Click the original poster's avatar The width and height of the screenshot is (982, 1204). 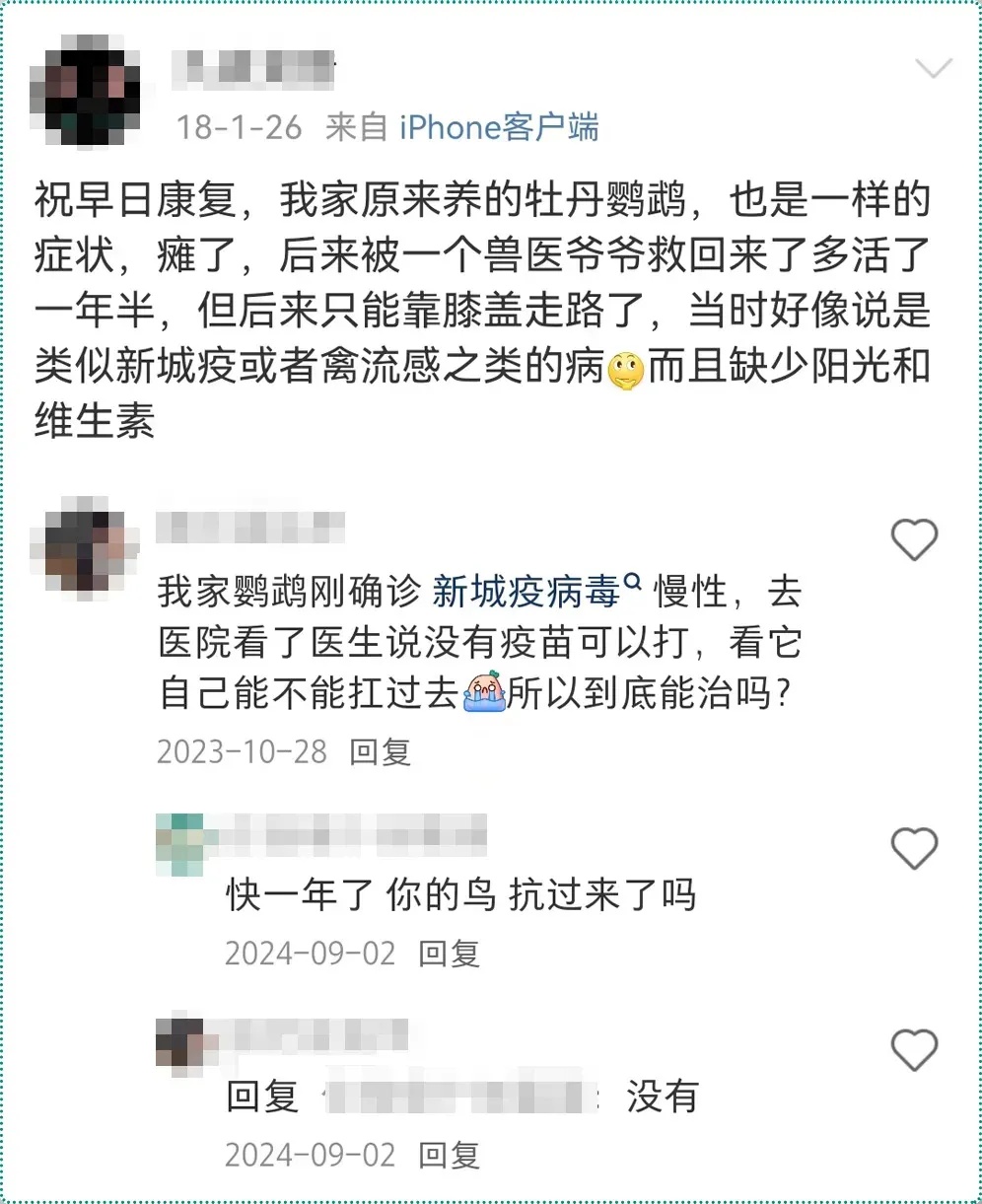tap(88, 87)
